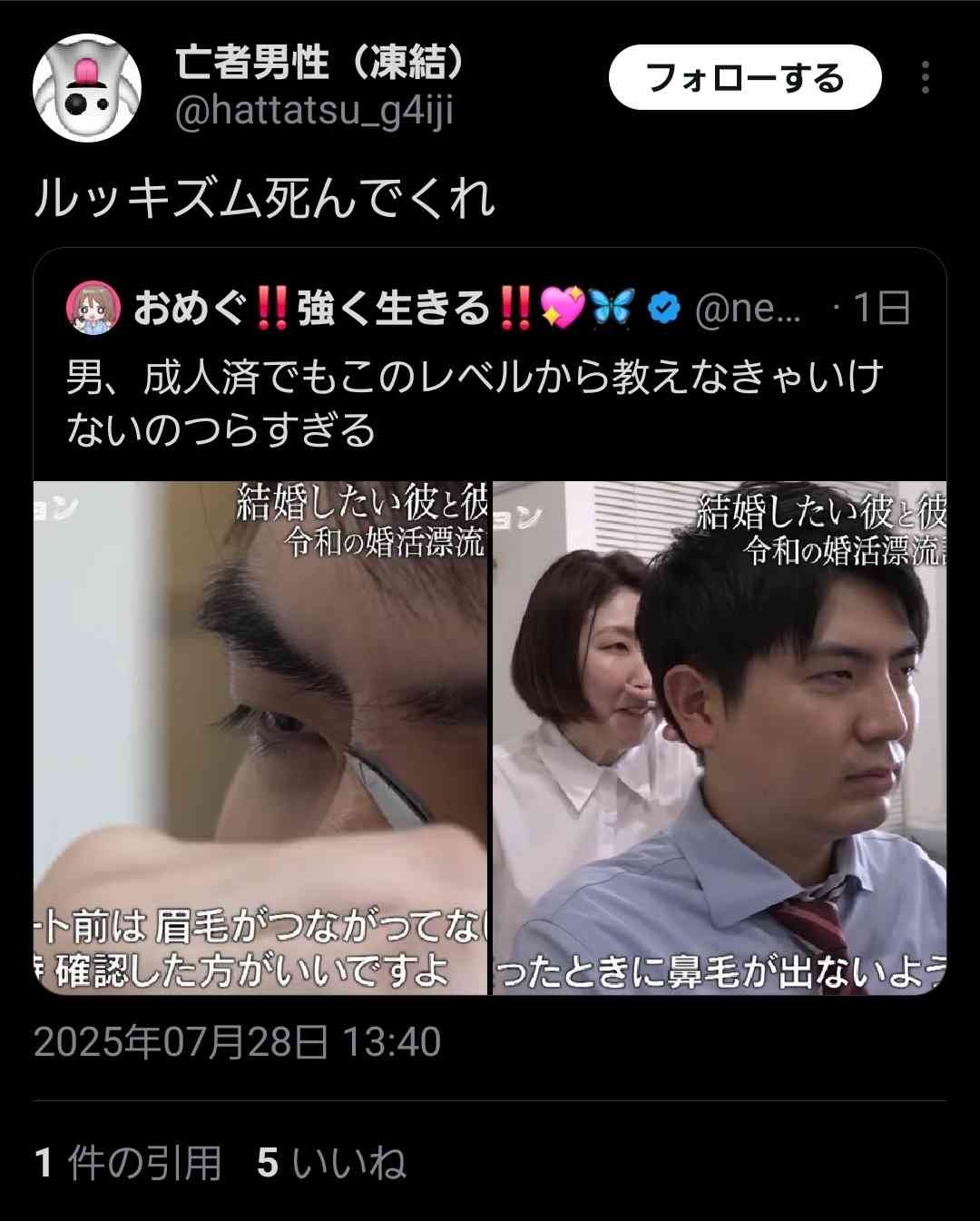Viewport: 980px width, 1221px height.
Task: Tap the フォローする button
Action: click(744, 78)
